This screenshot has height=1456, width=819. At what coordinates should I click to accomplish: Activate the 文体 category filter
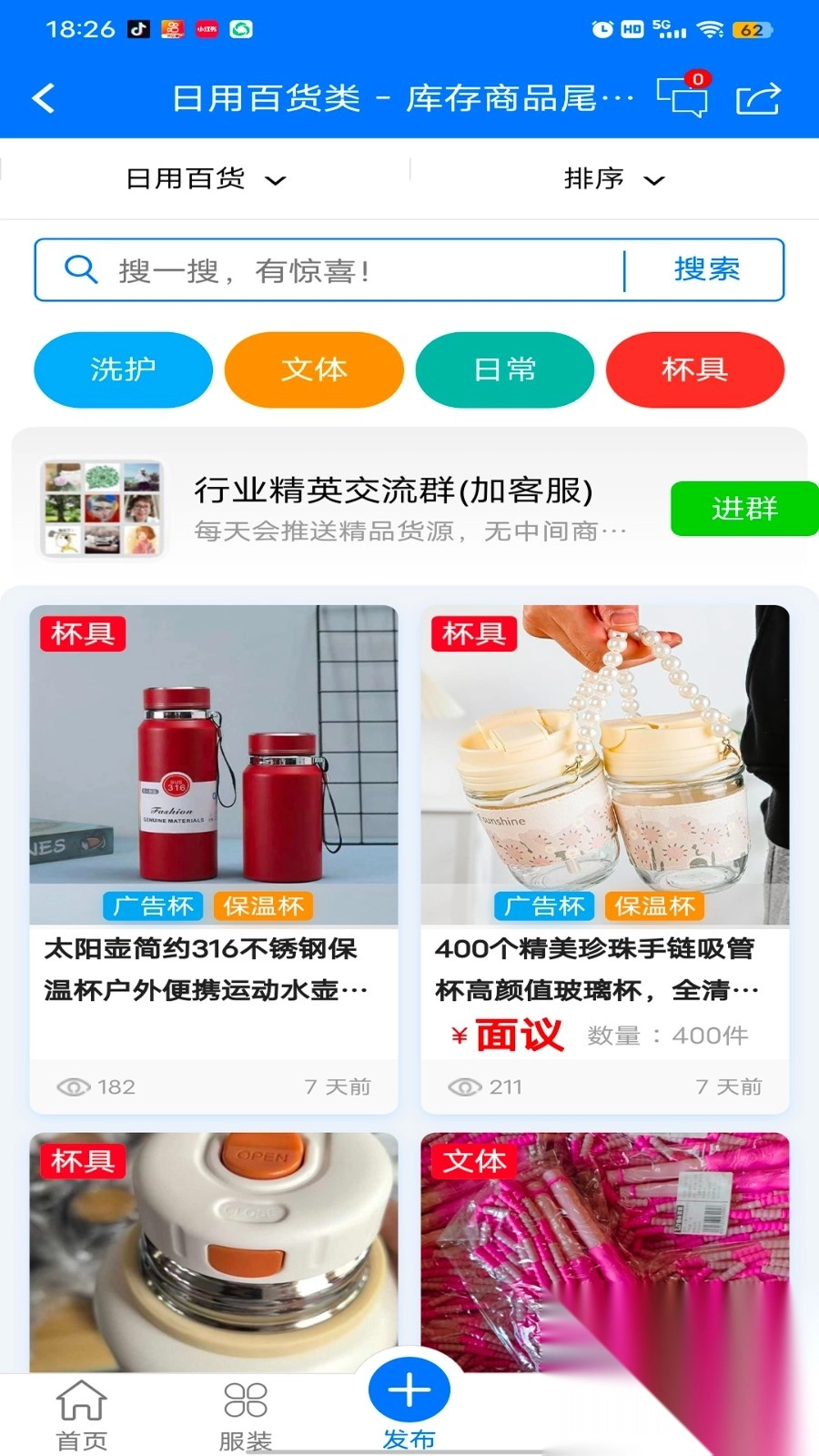[314, 369]
